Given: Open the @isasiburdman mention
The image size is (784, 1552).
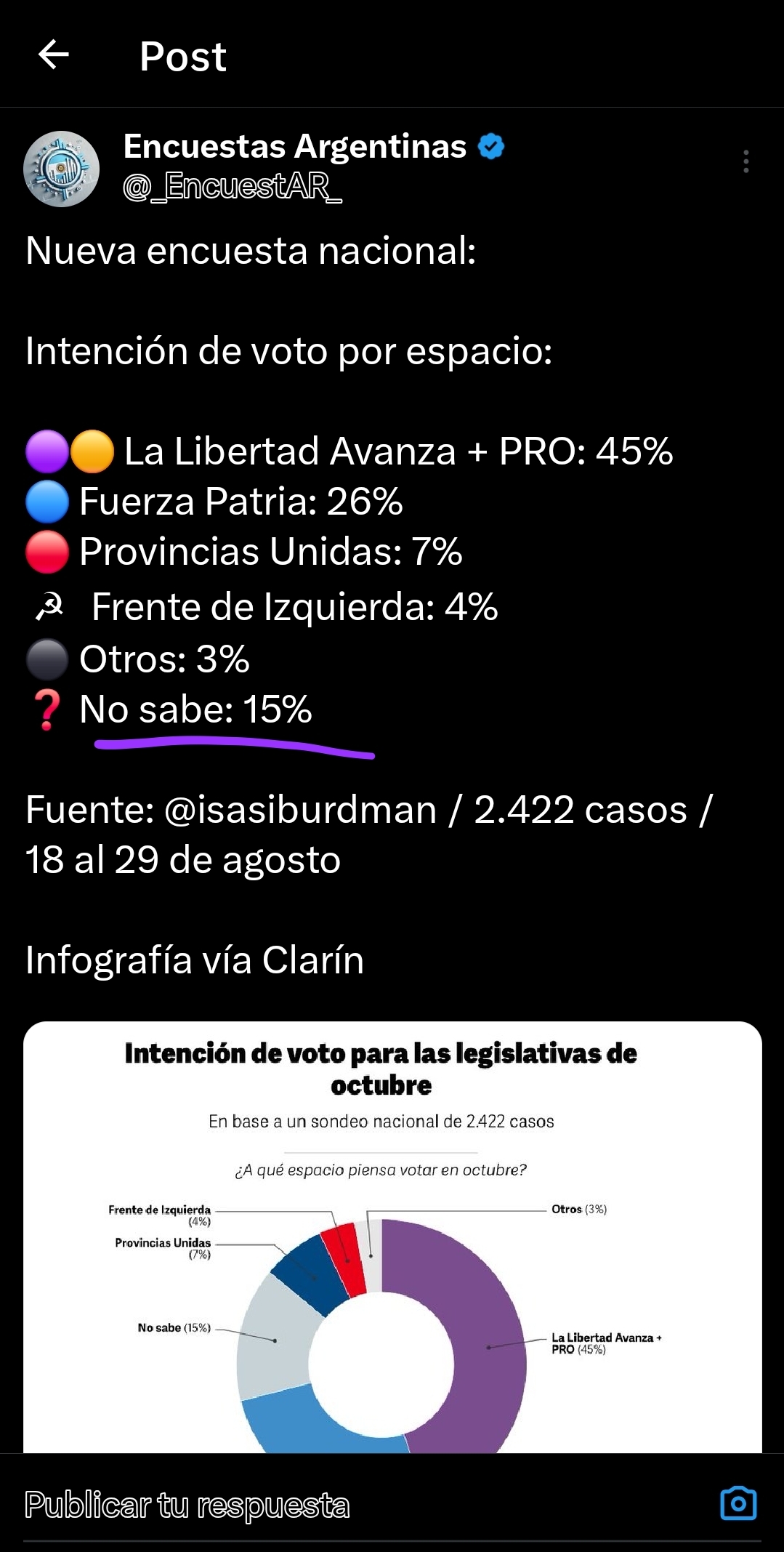Looking at the screenshot, I should point(300,810).
